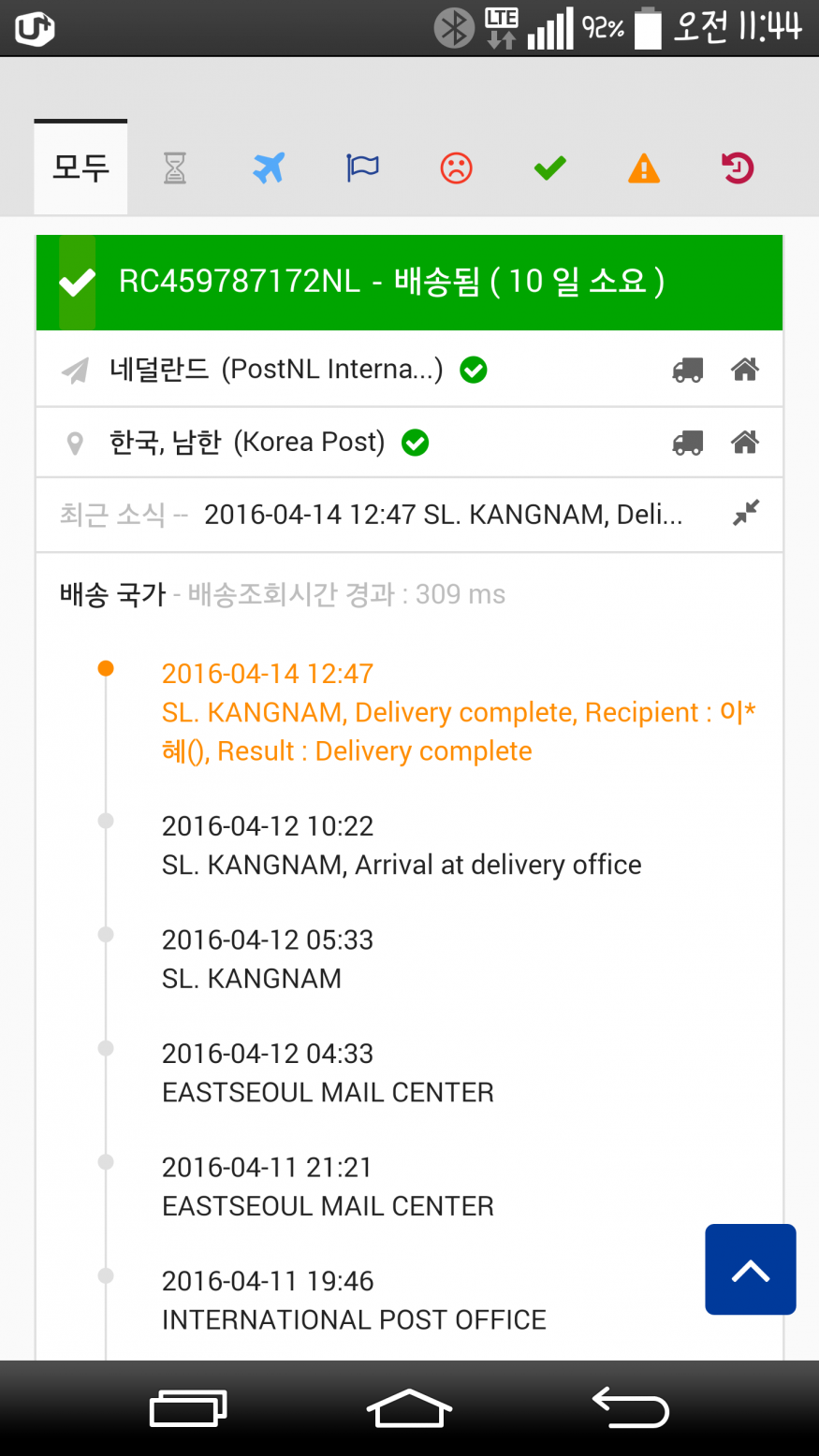
Task: Switch to the green checkmark delivered tab
Action: pyautogui.click(x=549, y=168)
